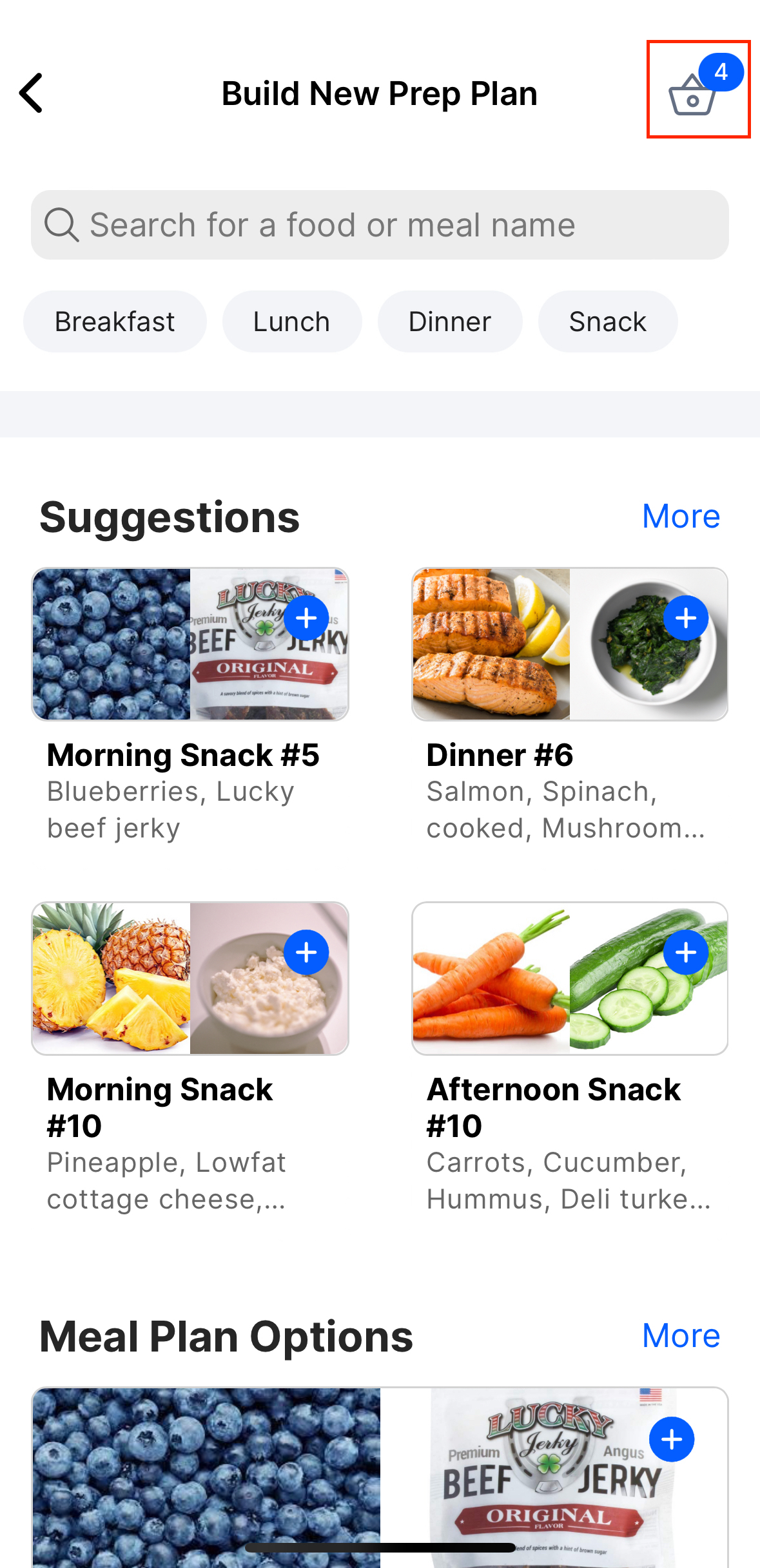Add Dinner #6 with its plus button
Image resolution: width=760 pixels, height=1568 pixels.
685,617
